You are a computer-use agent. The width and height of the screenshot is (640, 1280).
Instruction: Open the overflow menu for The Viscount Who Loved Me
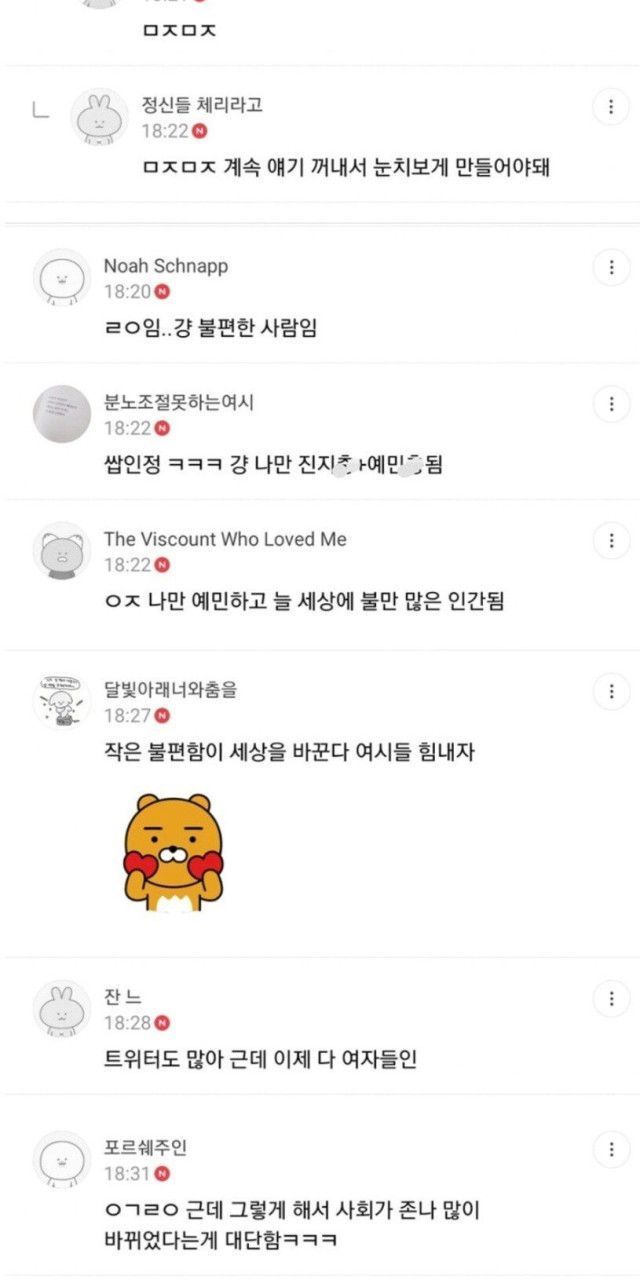610,541
